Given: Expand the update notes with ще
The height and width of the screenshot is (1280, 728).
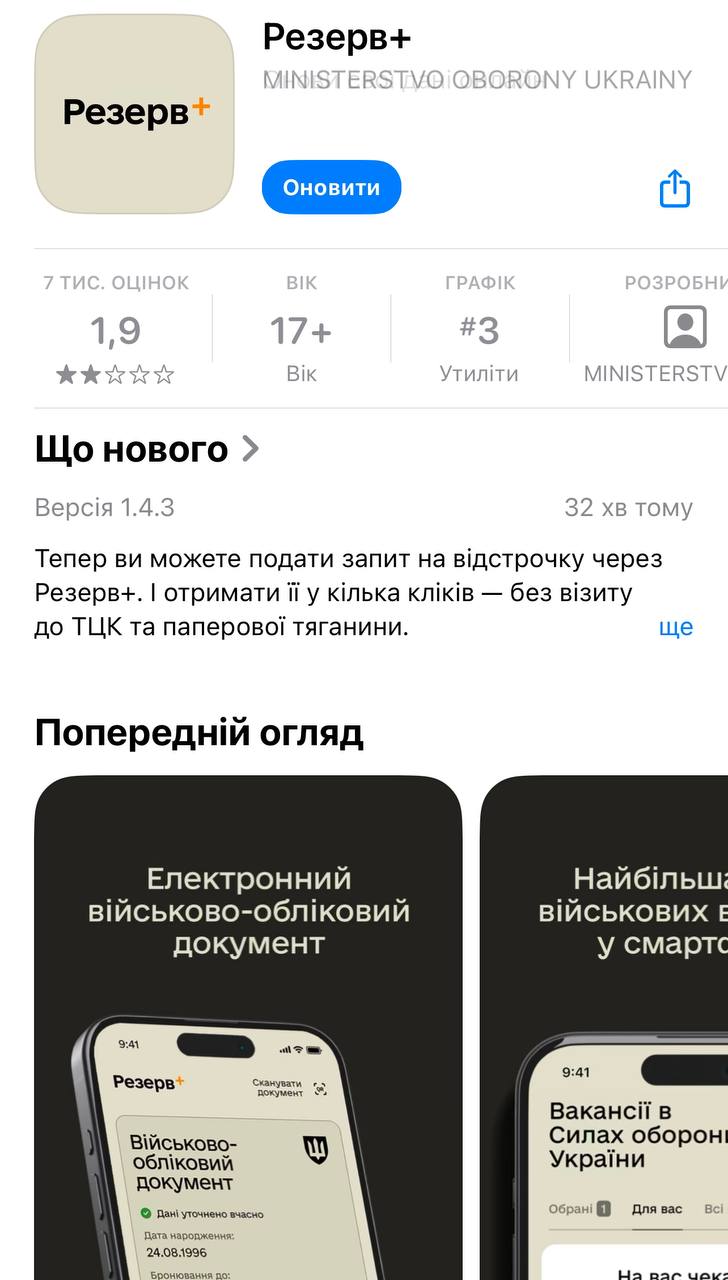Looking at the screenshot, I should tap(676, 627).
